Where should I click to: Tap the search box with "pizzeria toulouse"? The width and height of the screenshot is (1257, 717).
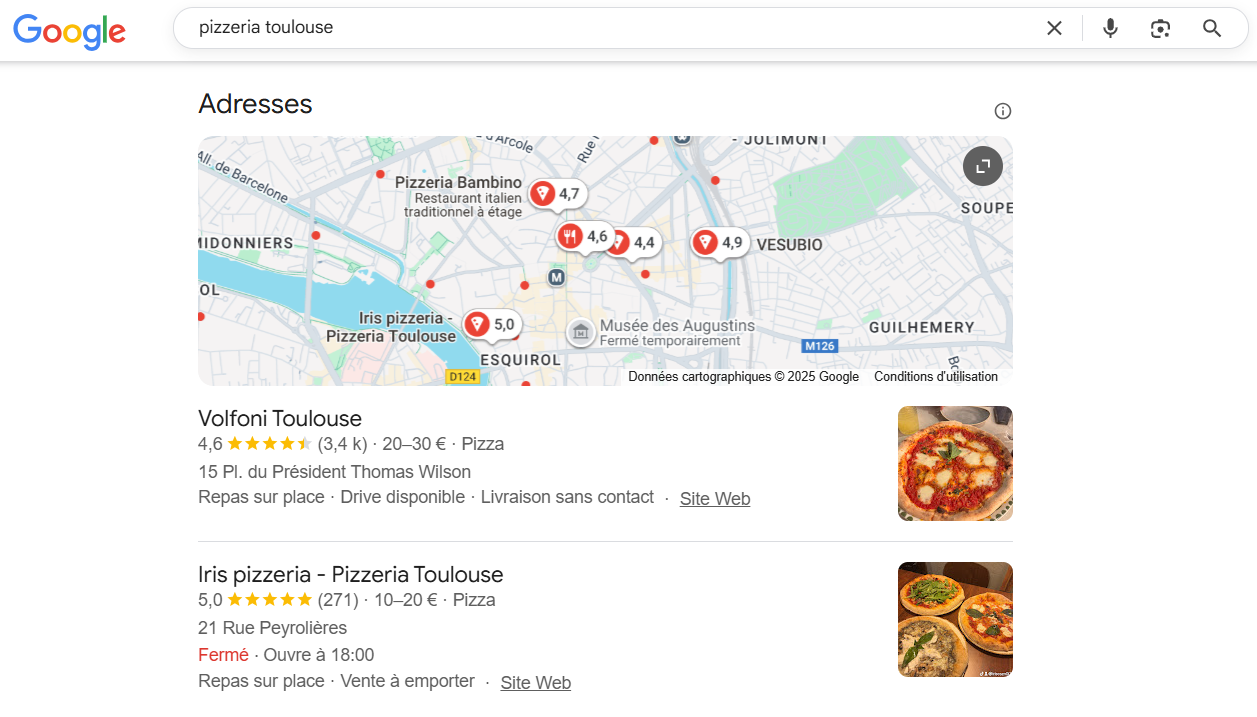coord(600,28)
